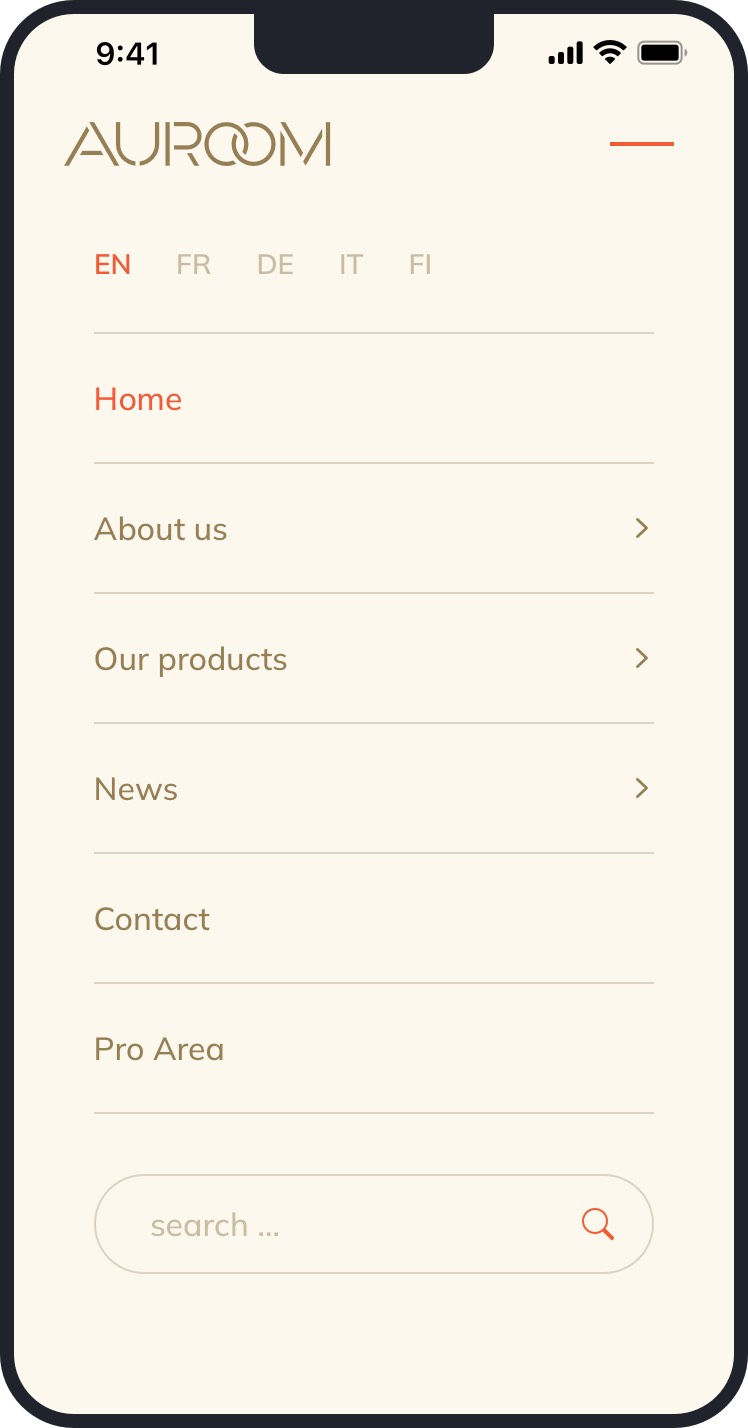This screenshot has height=1428, width=748.
Task: Open the News menu item
Action: (x=374, y=789)
